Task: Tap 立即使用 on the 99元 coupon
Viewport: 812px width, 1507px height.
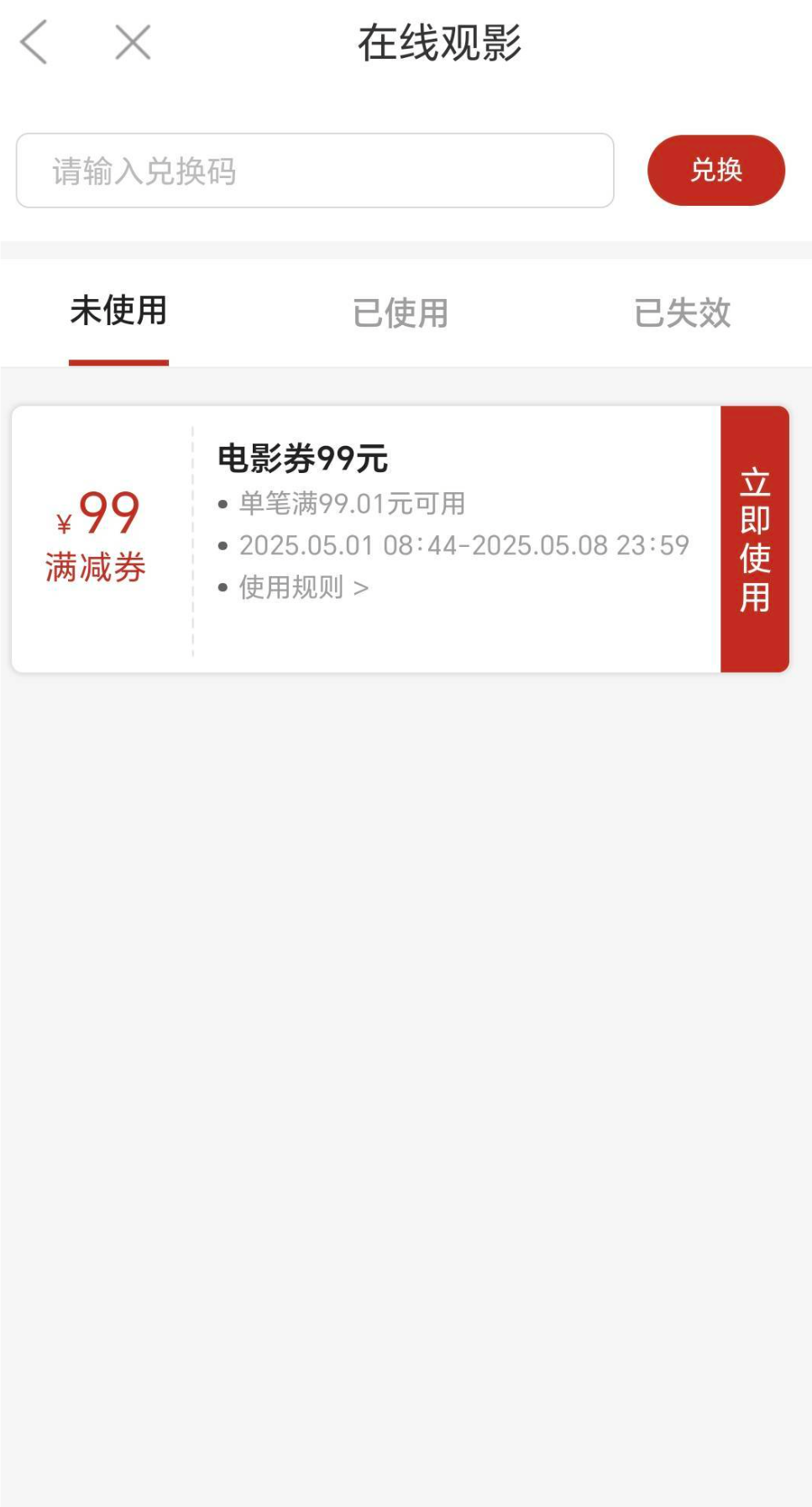Action: click(x=754, y=539)
